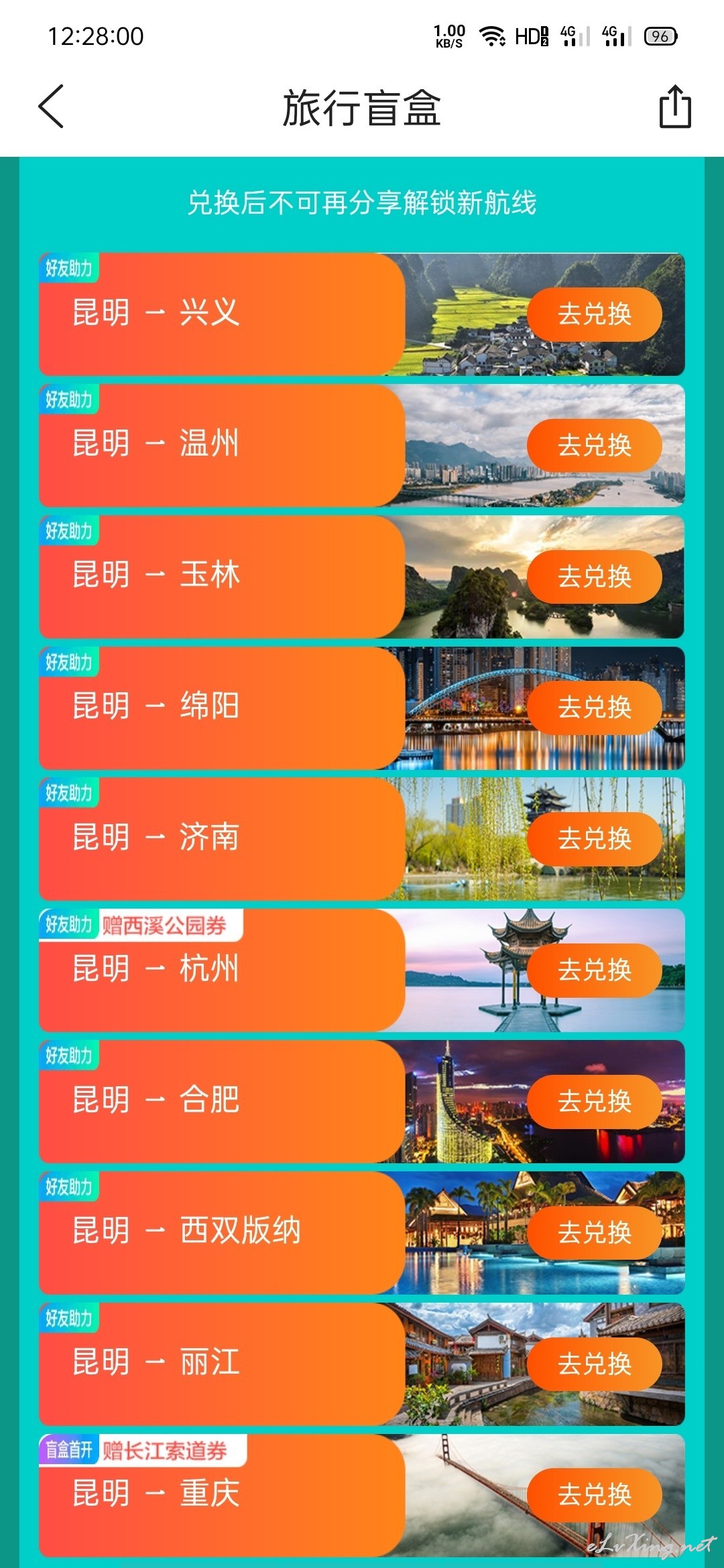Viewport: 724px width, 1568px height.
Task: Tap 去兑换 on the 昆明 to 玉林 card
Action: click(595, 577)
